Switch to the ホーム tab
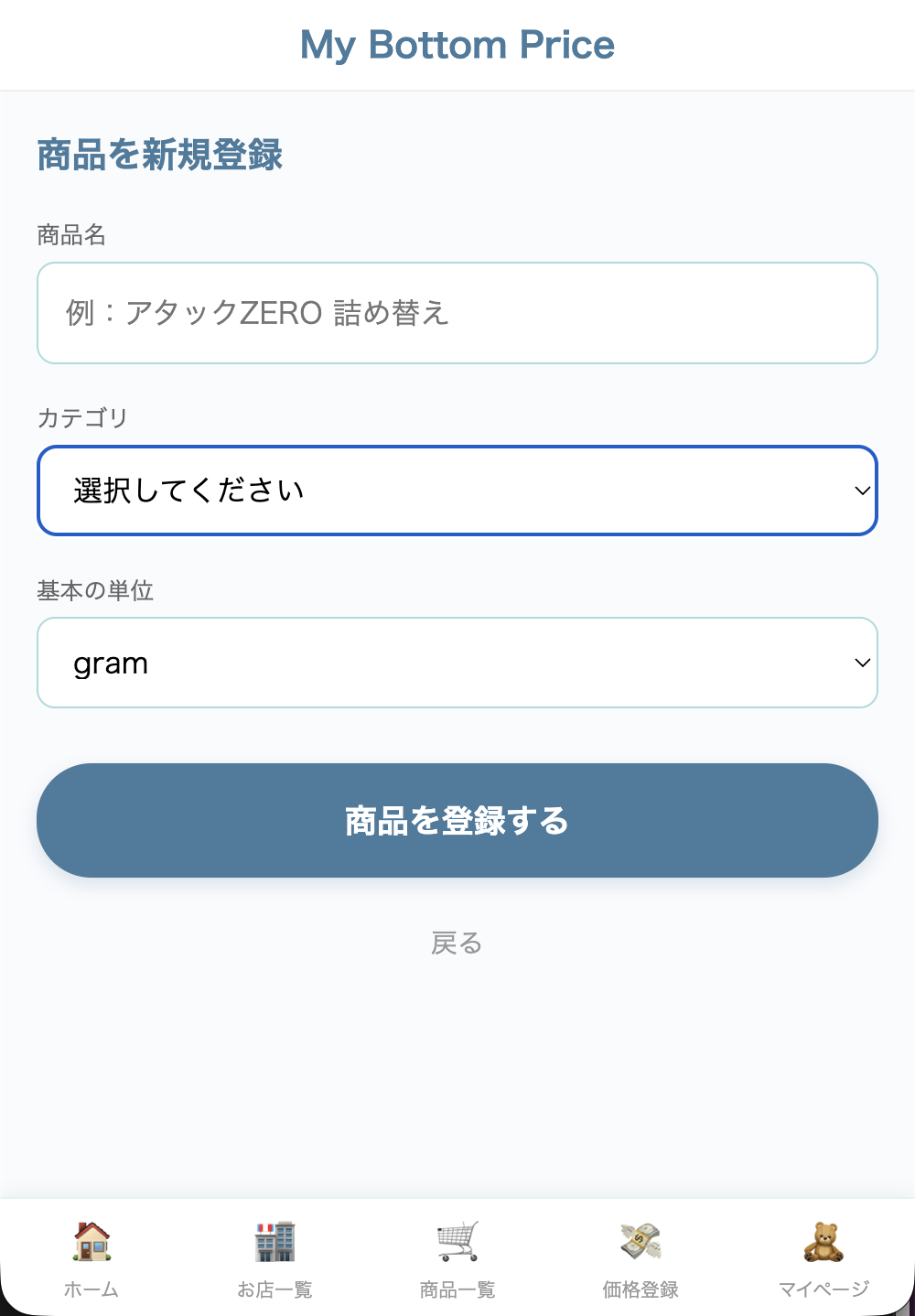Viewport: 915px width, 1316px height. [91, 1259]
